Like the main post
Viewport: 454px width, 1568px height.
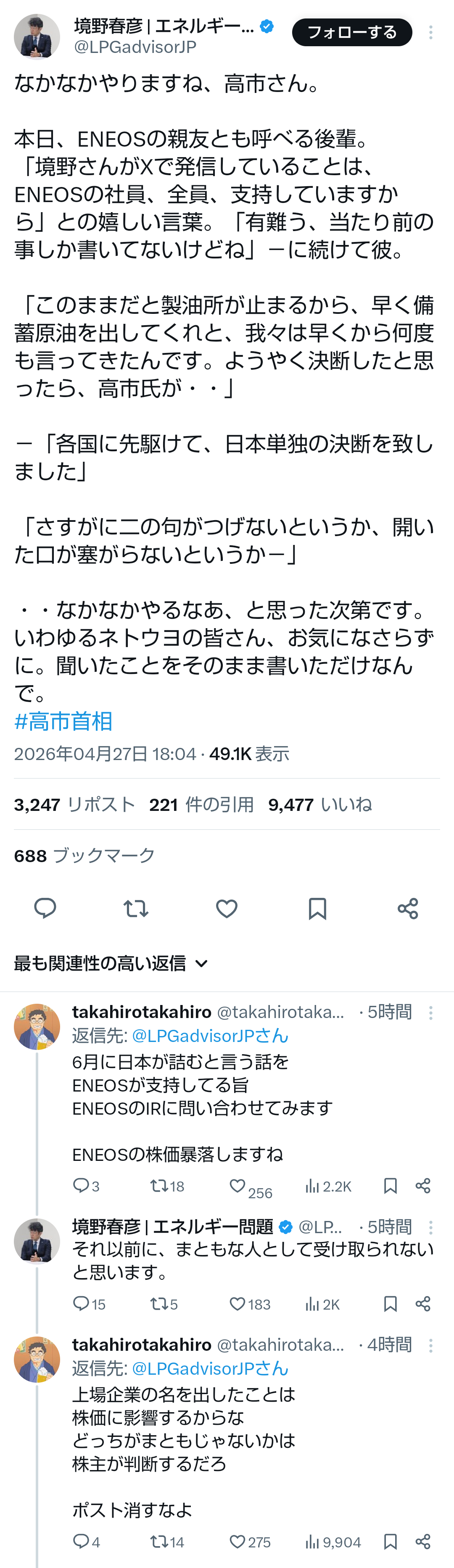pyautogui.click(x=227, y=908)
